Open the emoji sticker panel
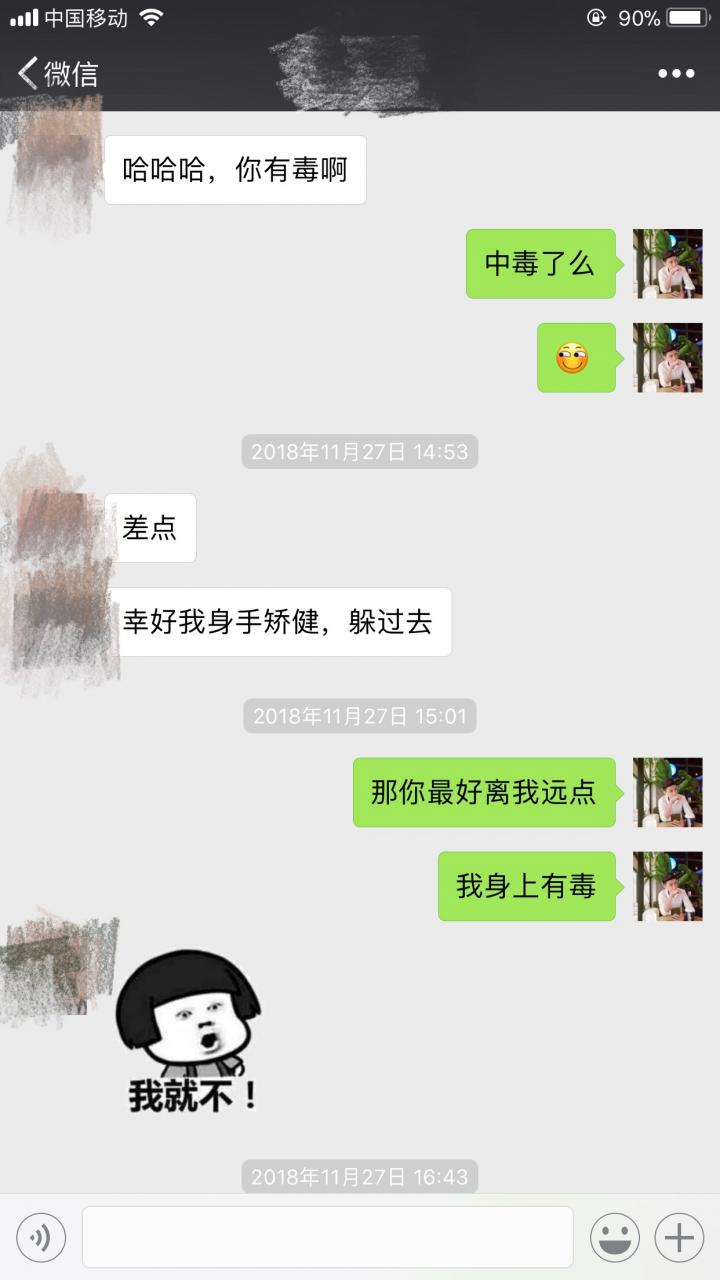The width and height of the screenshot is (720, 1280). click(614, 1238)
